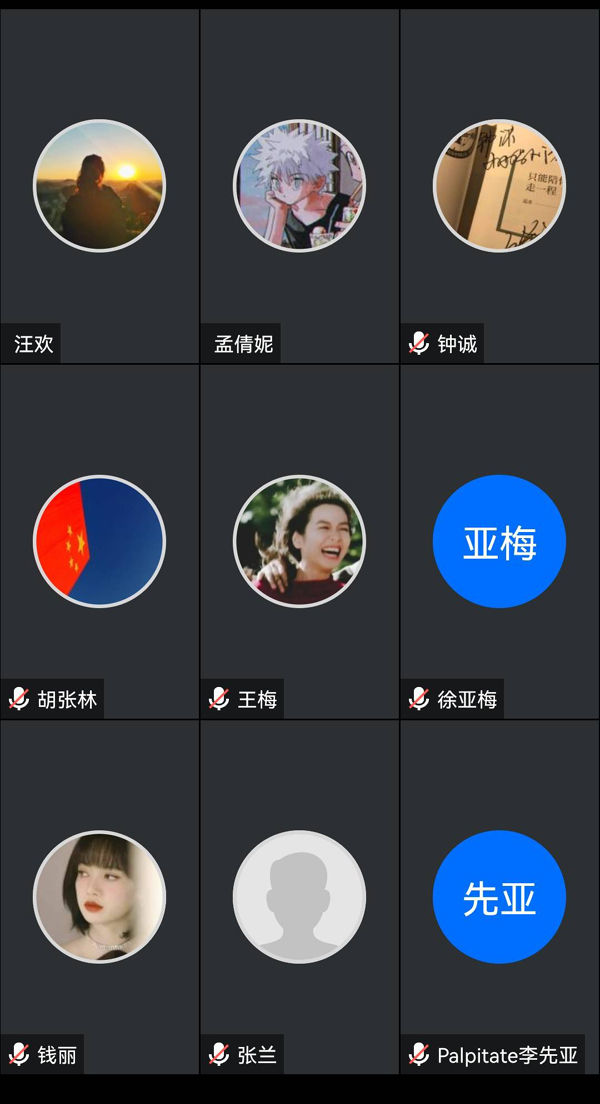The width and height of the screenshot is (600, 1104).
Task: Open 王梅's participant tile
Action: coord(299,541)
